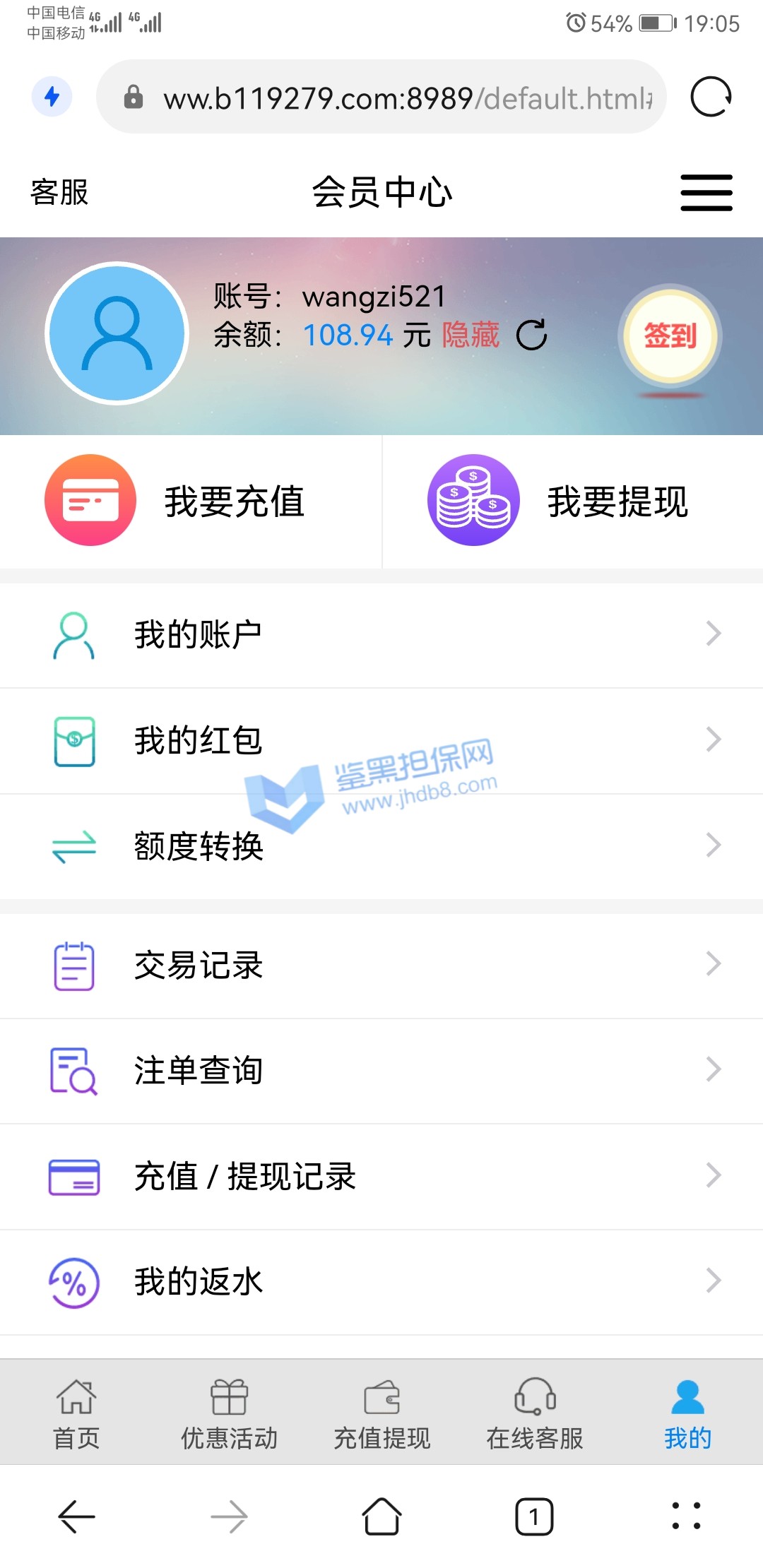Tap 客服 in the header
The height and width of the screenshot is (1568, 763).
pos(59,193)
